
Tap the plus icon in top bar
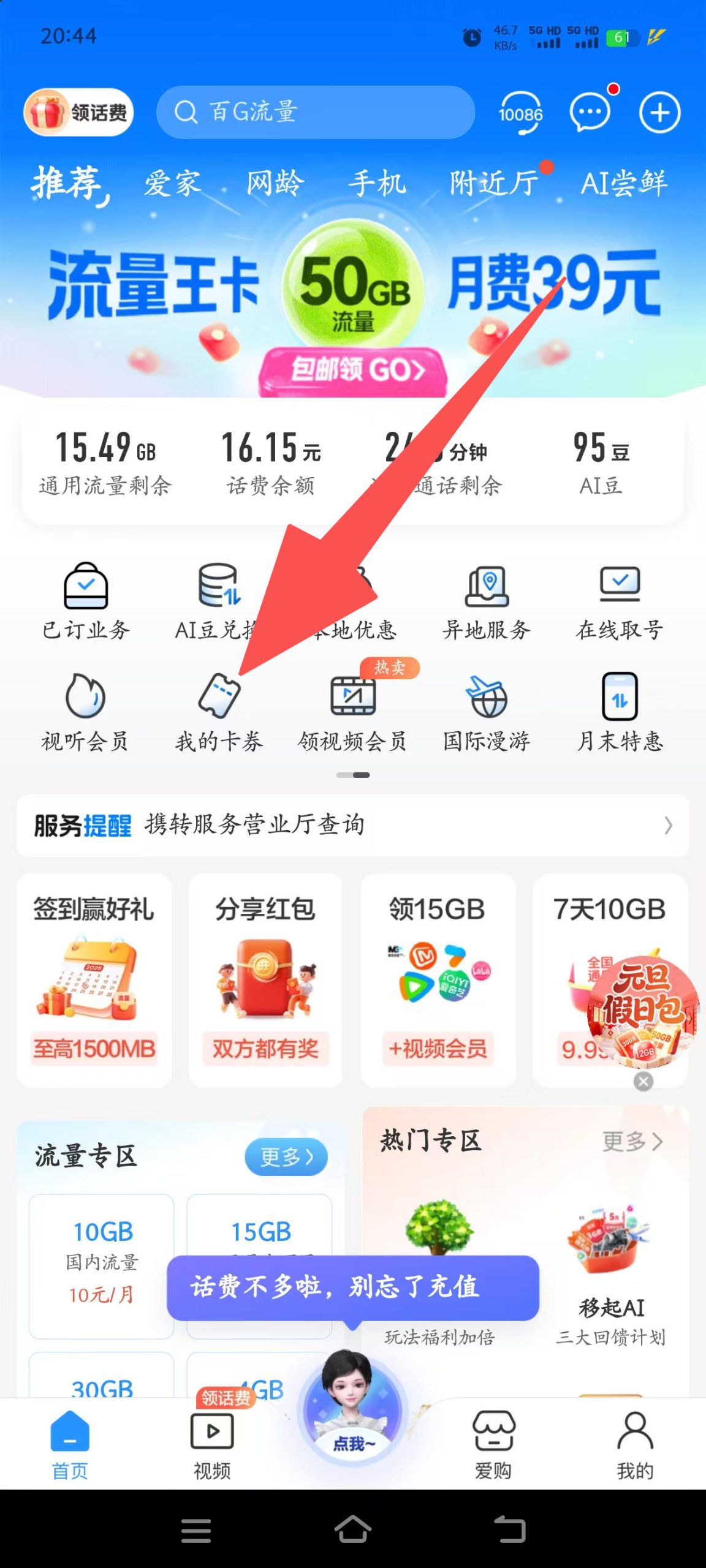tap(659, 113)
